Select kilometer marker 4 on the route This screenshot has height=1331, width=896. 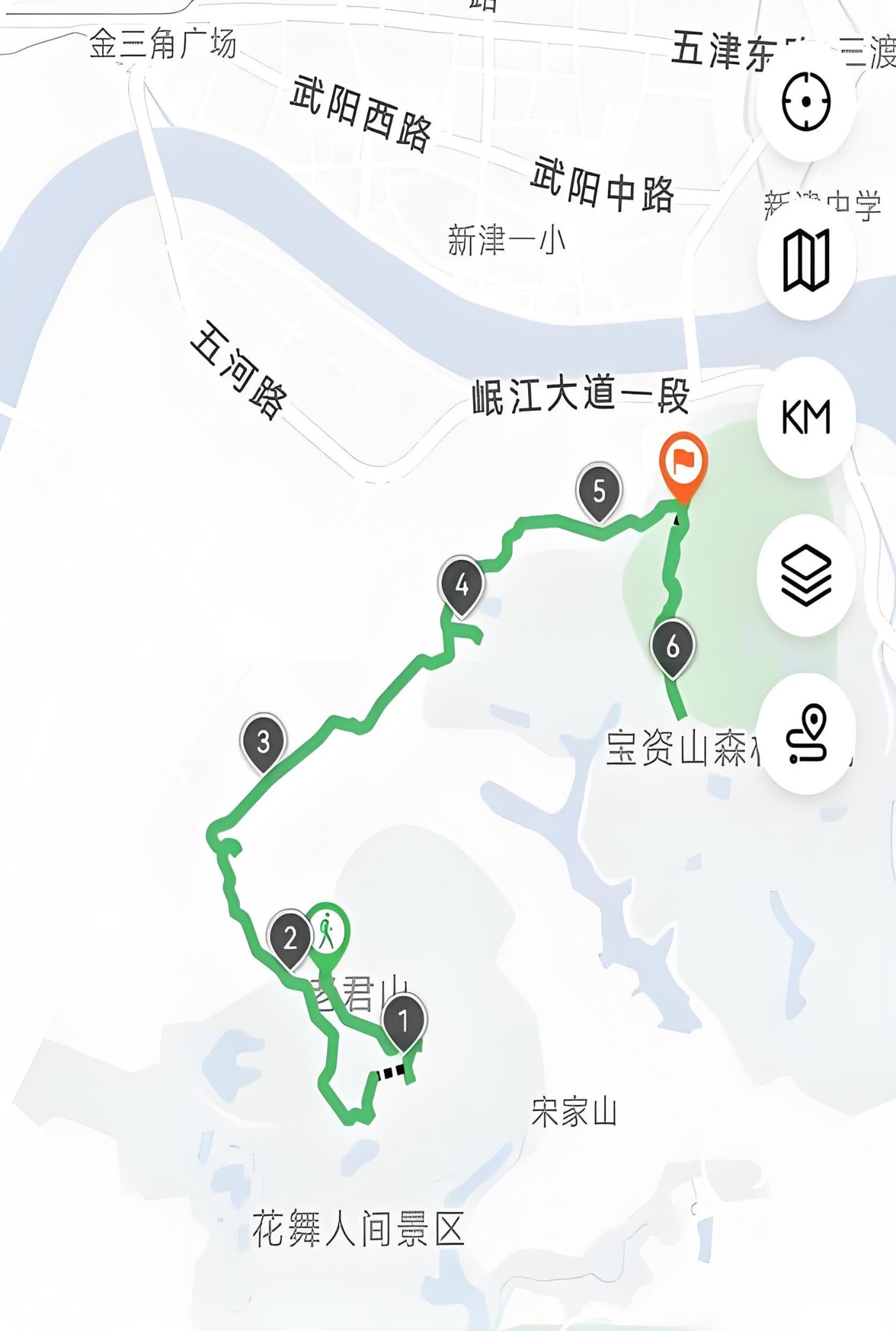[461, 585]
